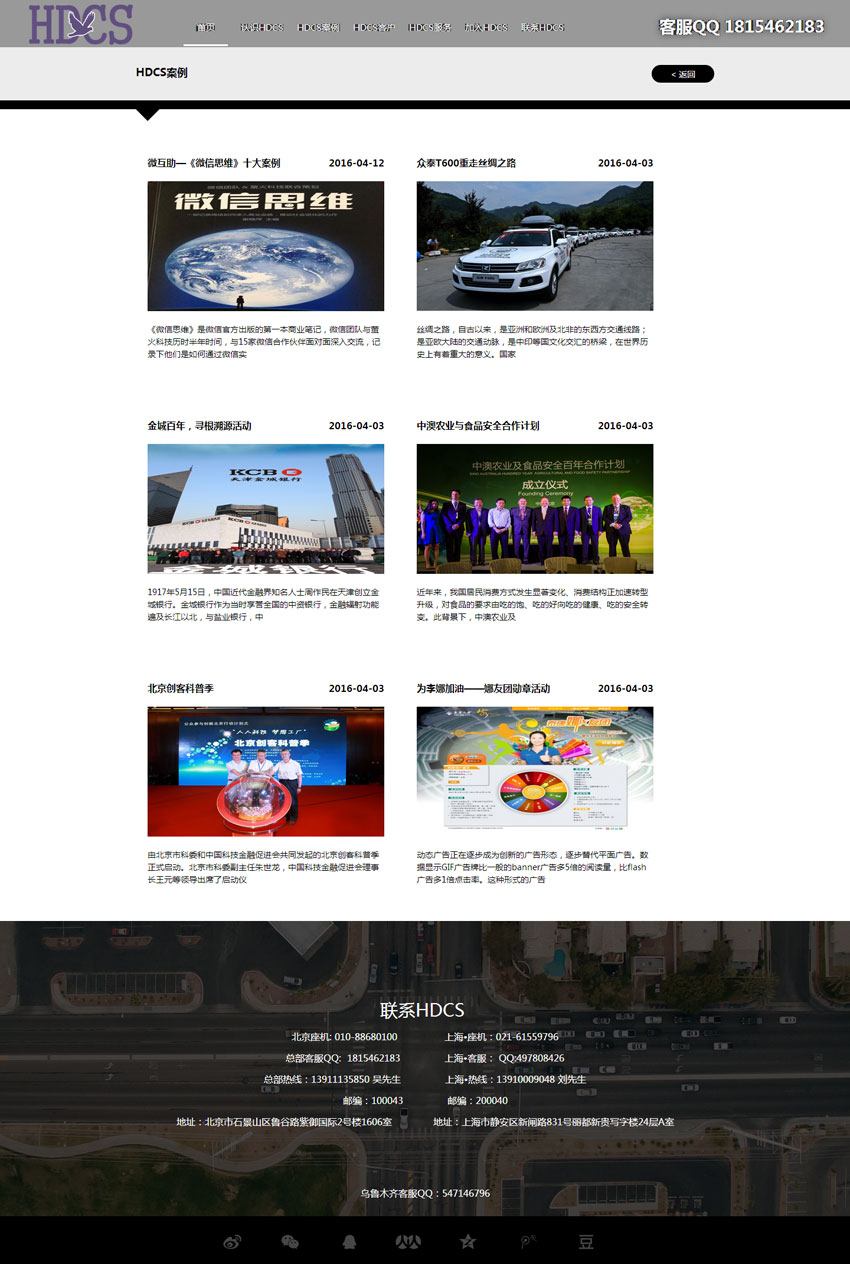Open the 微信思维 十大案例 case
This screenshot has height=1264, width=850.
(265, 245)
